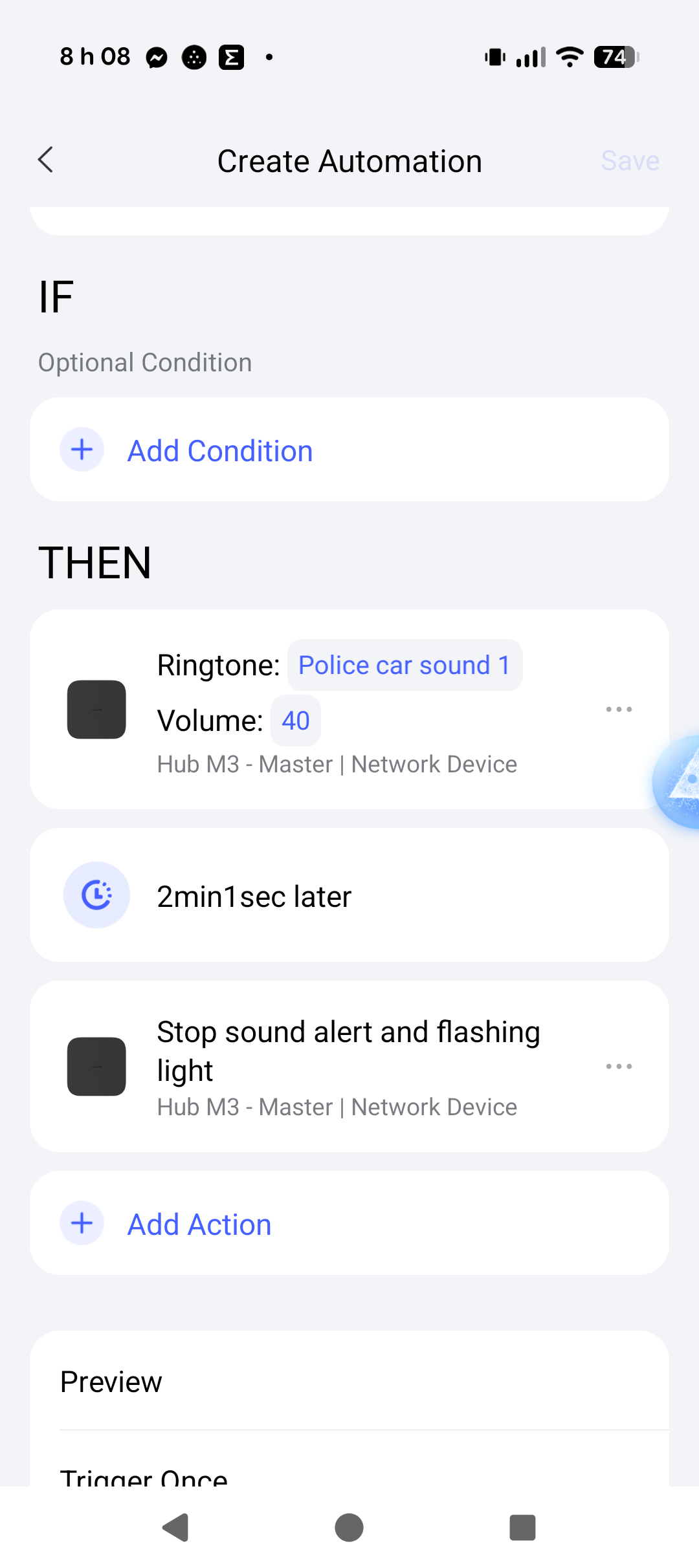Tap the system home button

point(349,1528)
